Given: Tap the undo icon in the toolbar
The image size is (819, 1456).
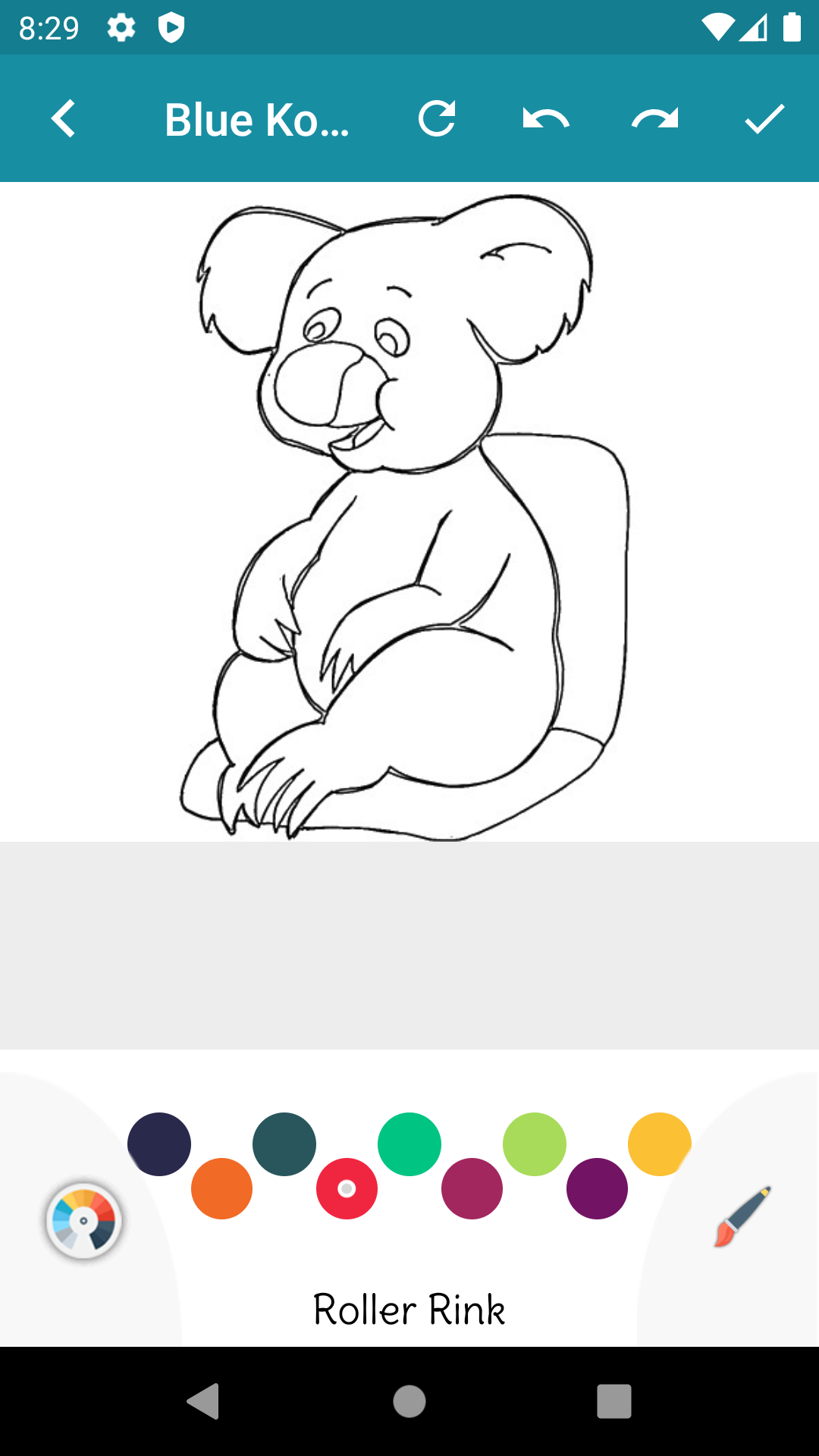Looking at the screenshot, I should [x=544, y=118].
